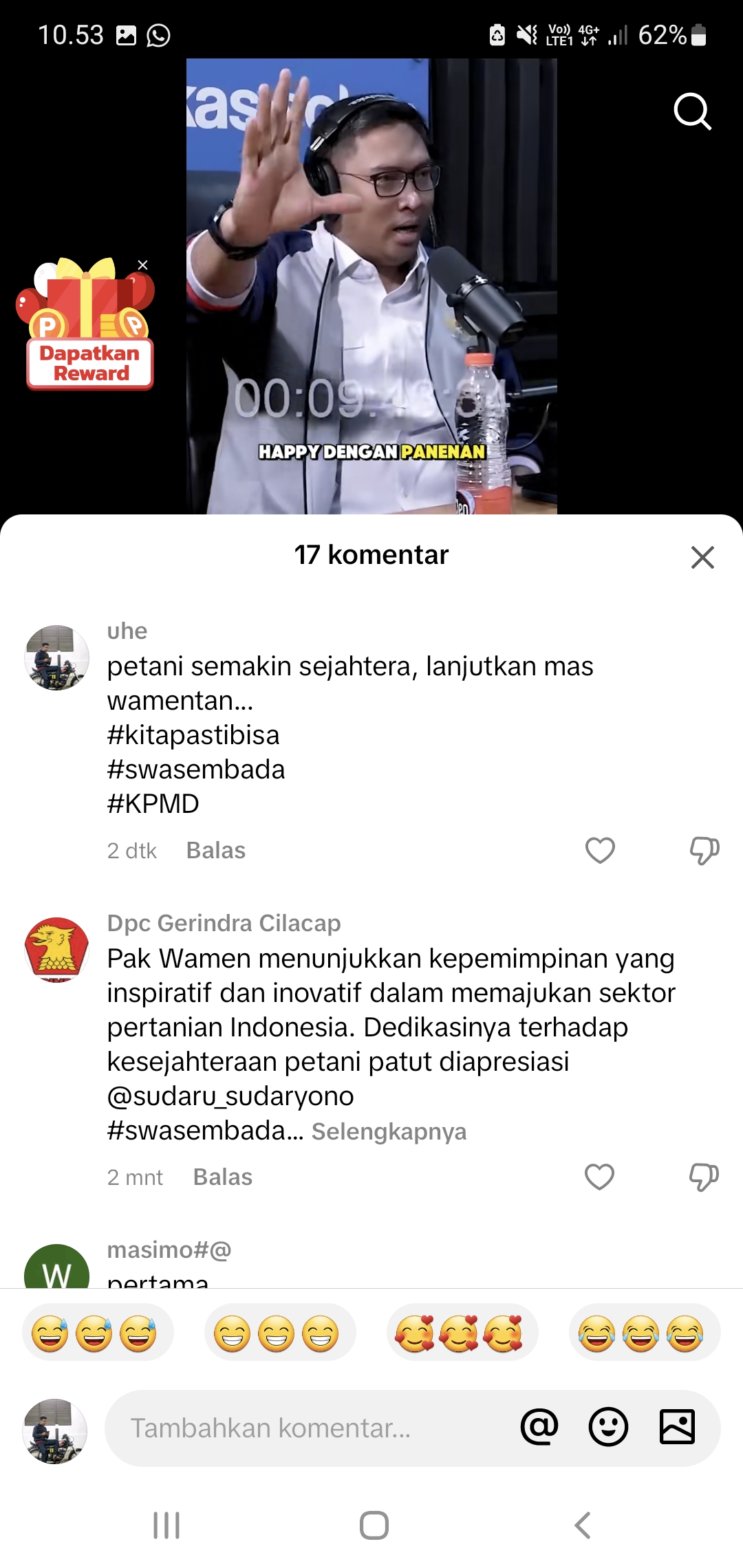Screen dimensions: 743x1568
Task: Mention someone with the @ icon
Action: (x=539, y=1427)
